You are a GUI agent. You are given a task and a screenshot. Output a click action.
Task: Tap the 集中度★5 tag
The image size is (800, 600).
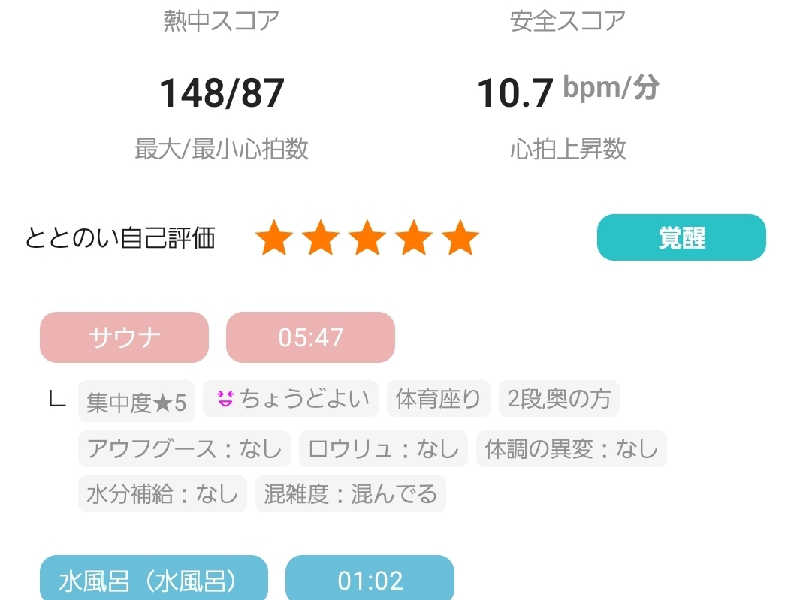(x=136, y=402)
